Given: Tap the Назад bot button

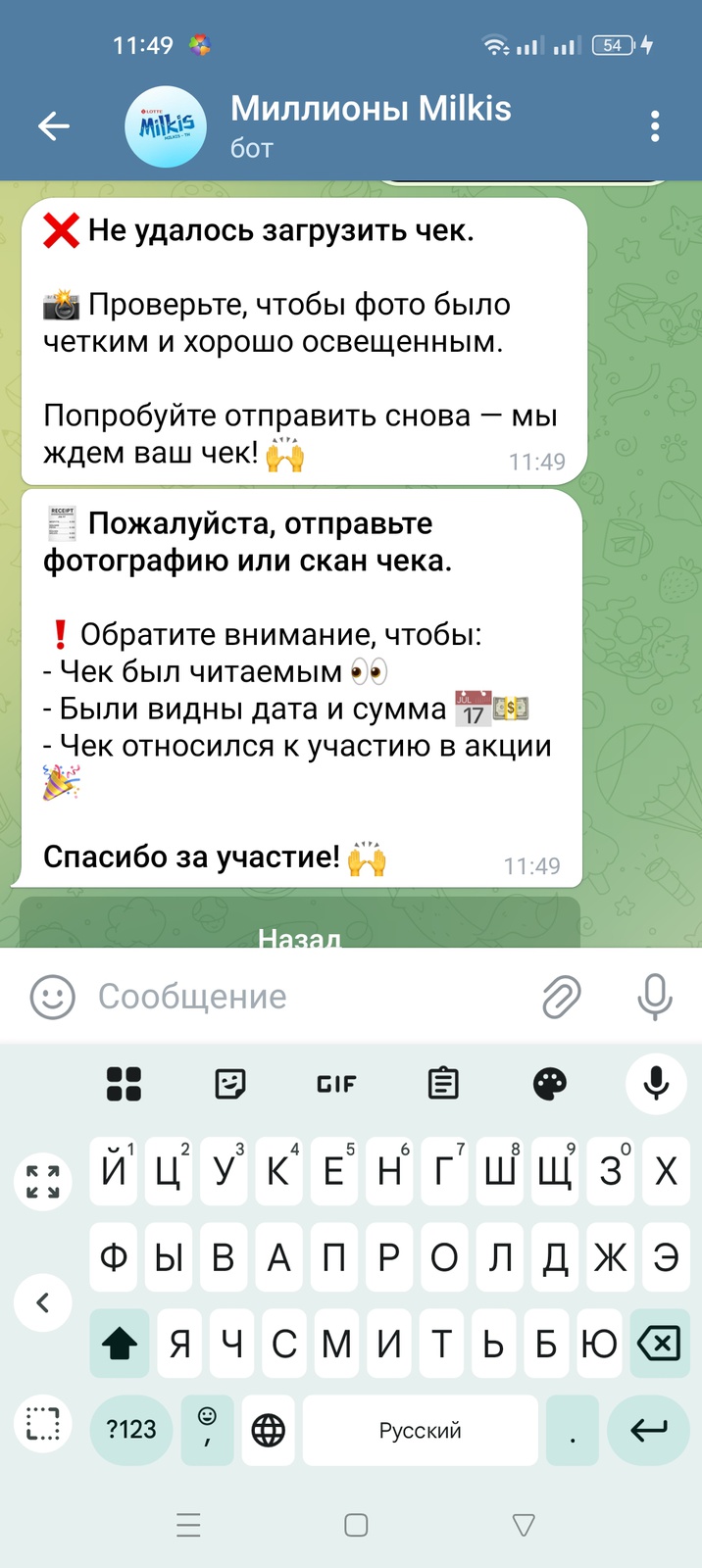Looking at the screenshot, I should [300, 931].
